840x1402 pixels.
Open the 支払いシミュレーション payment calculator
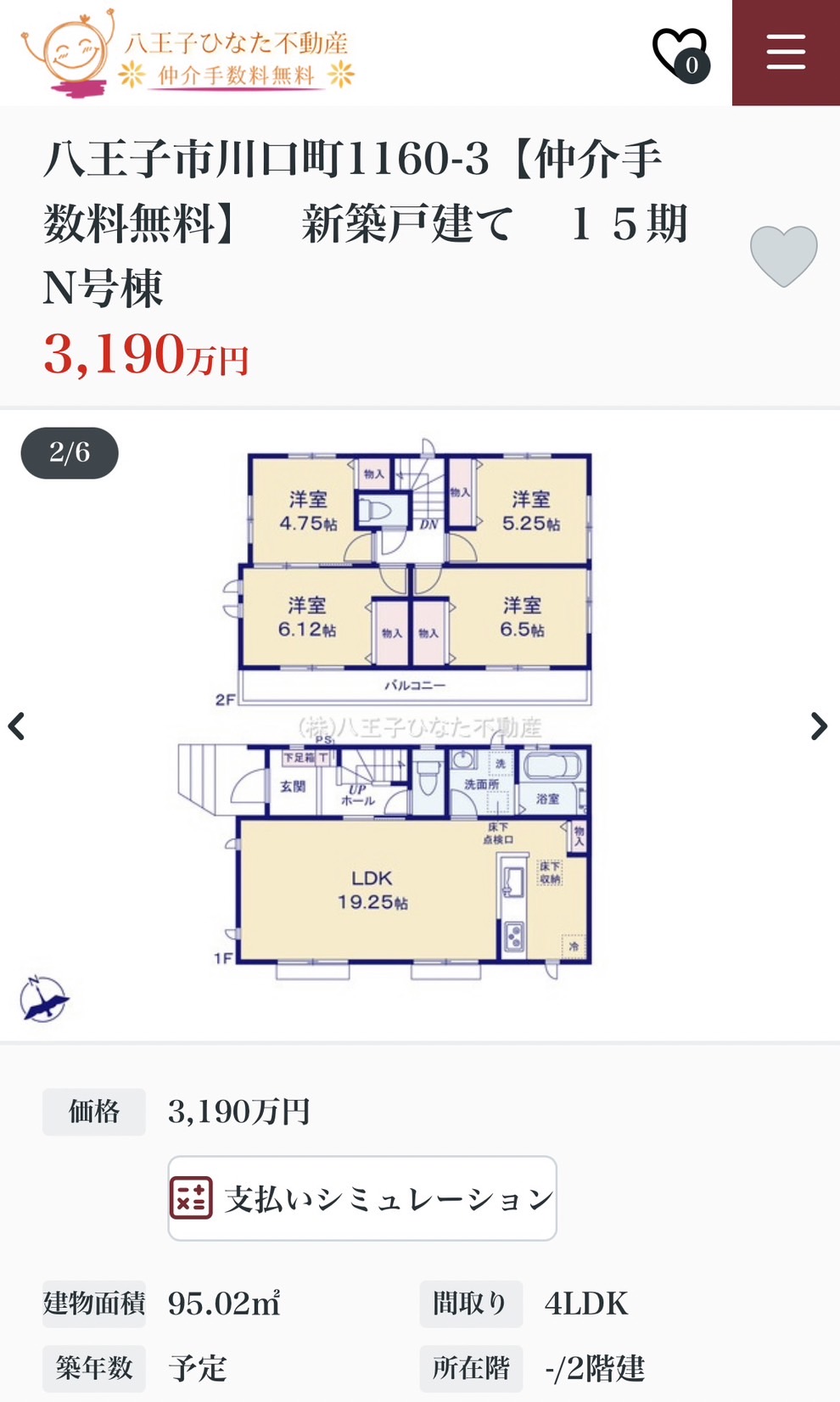click(362, 1198)
